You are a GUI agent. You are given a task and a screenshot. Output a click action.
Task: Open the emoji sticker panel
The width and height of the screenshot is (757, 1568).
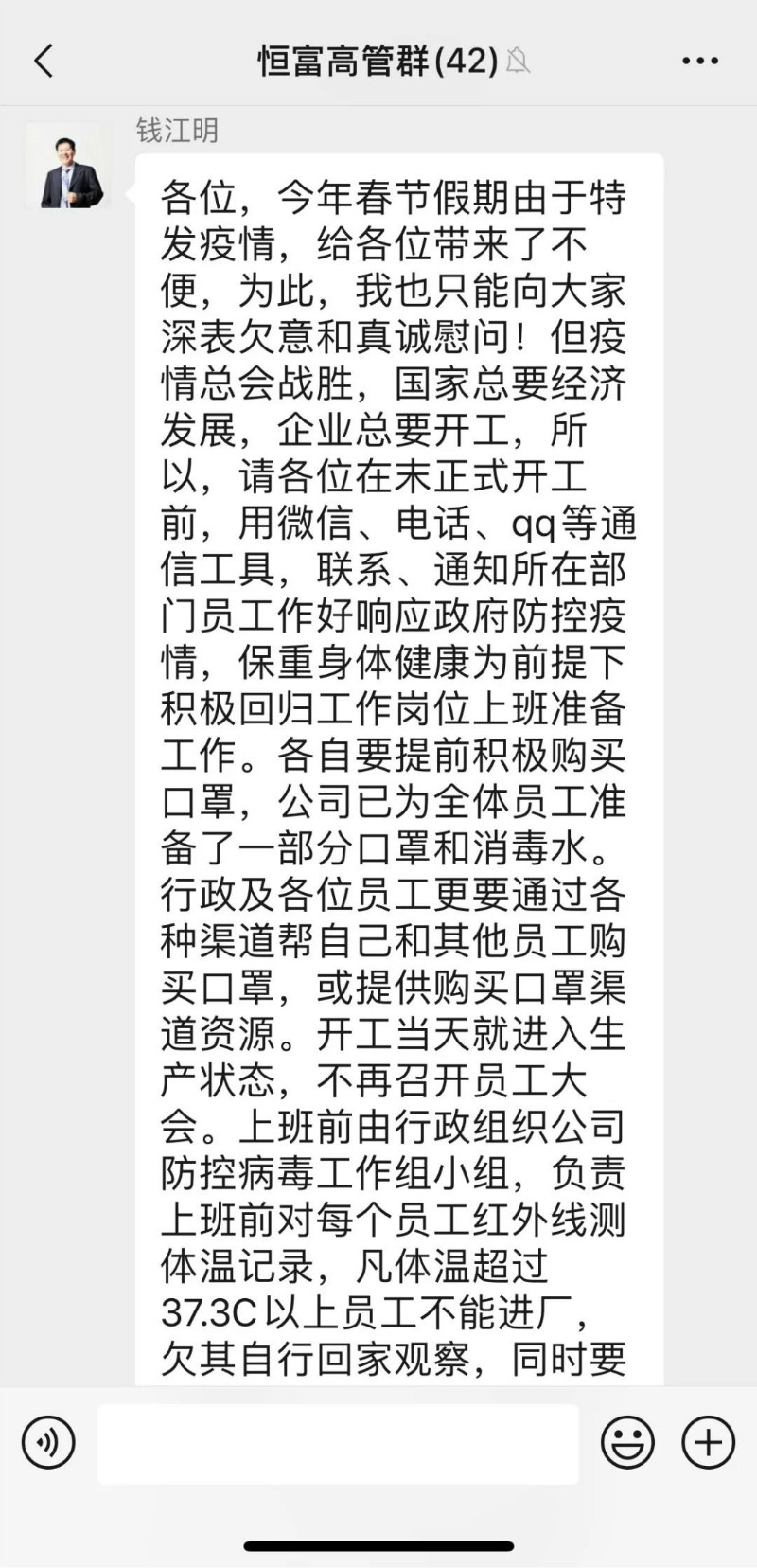(x=627, y=1442)
